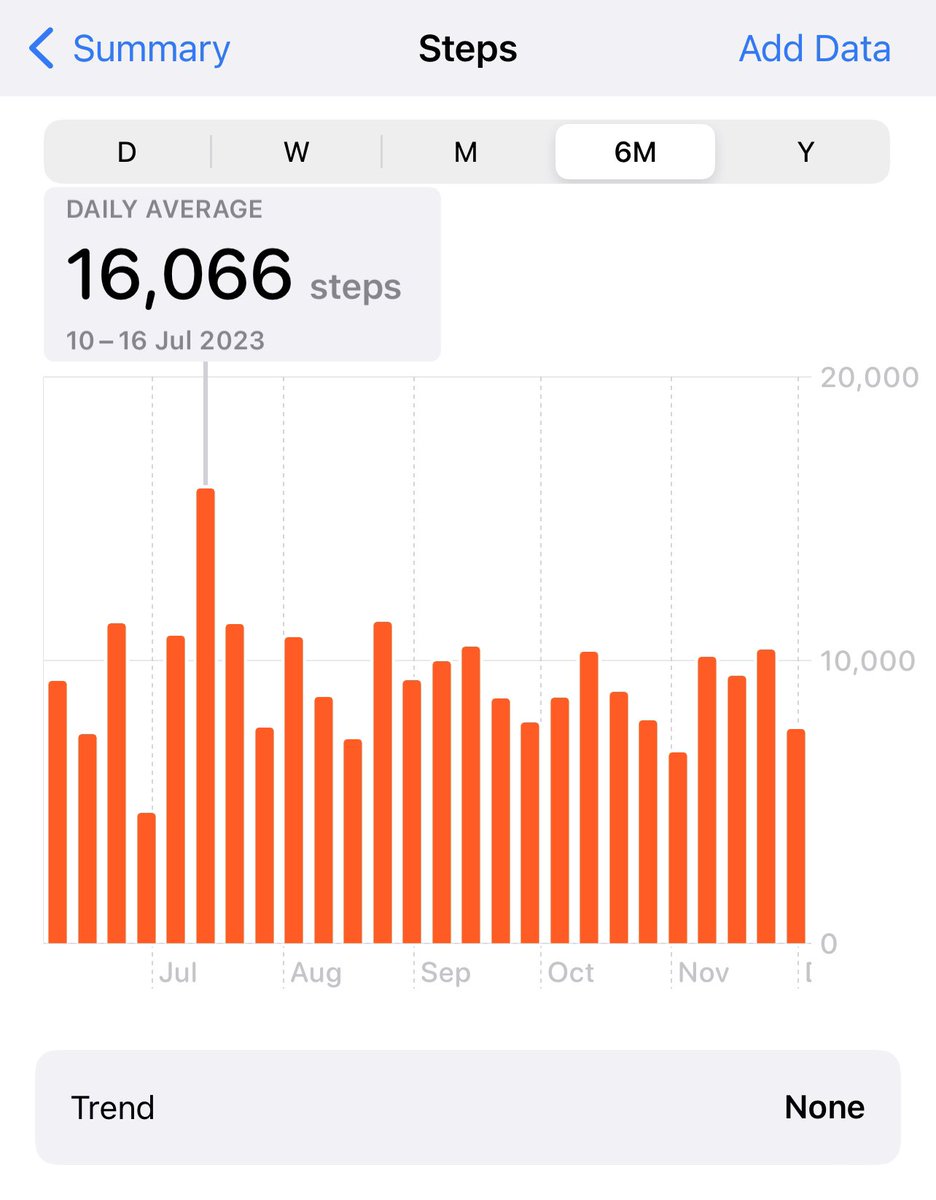Viewport: 936px width, 1200px height.
Task: Select the 6M range segment
Action: [635, 152]
